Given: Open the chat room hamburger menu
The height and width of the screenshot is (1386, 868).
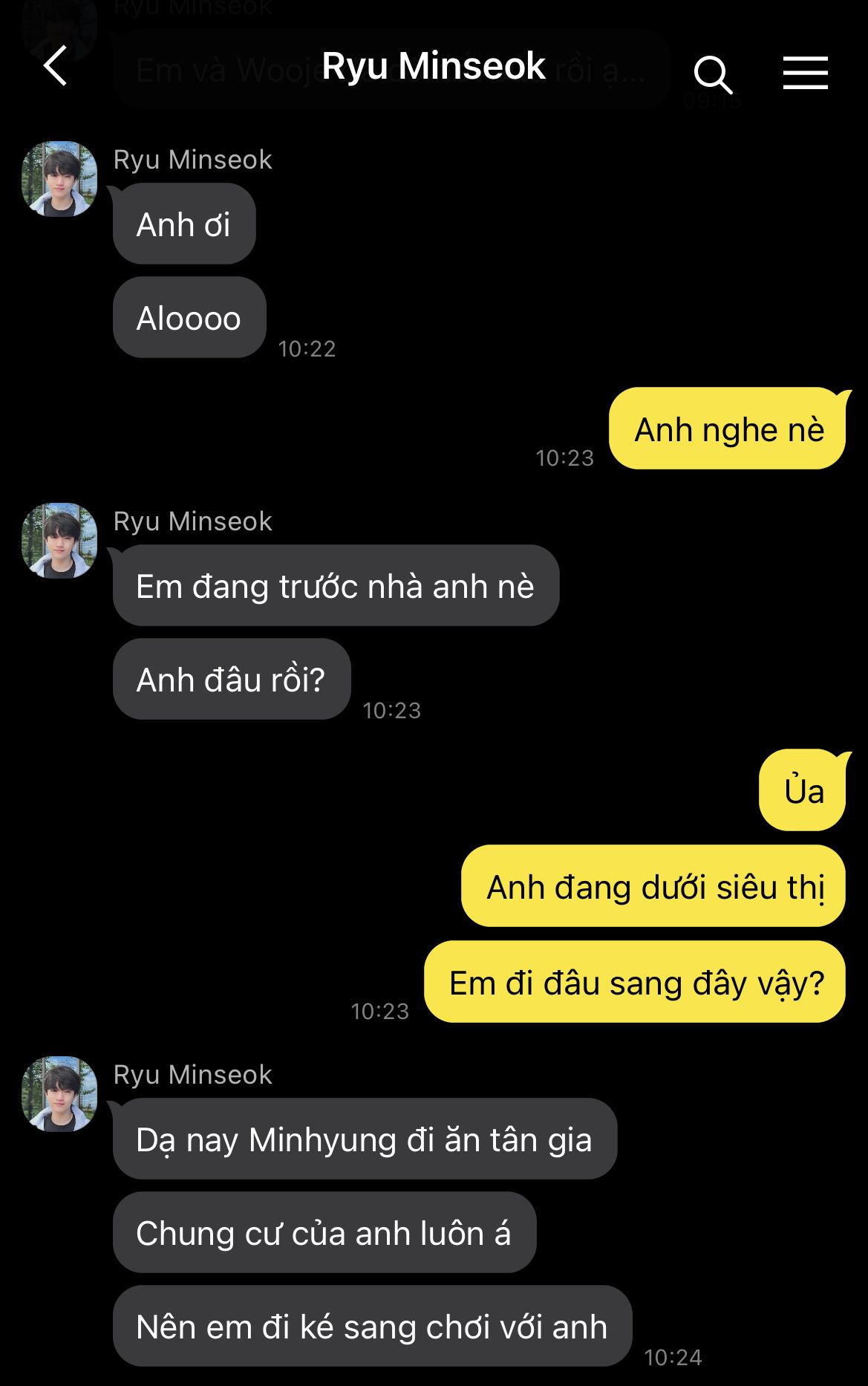Looking at the screenshot, I should [805, 73].
